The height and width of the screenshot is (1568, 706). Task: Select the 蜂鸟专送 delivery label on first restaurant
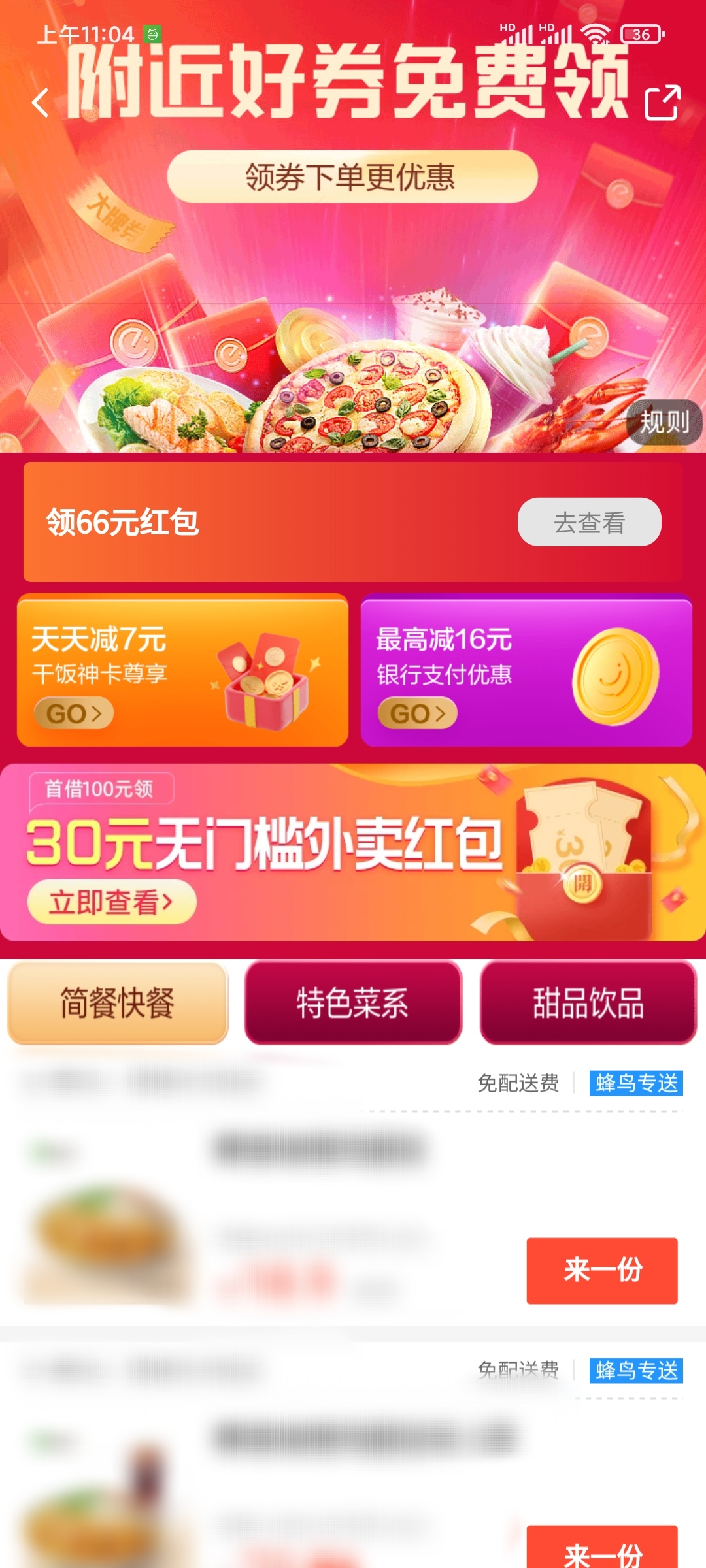coord(635,1085)
